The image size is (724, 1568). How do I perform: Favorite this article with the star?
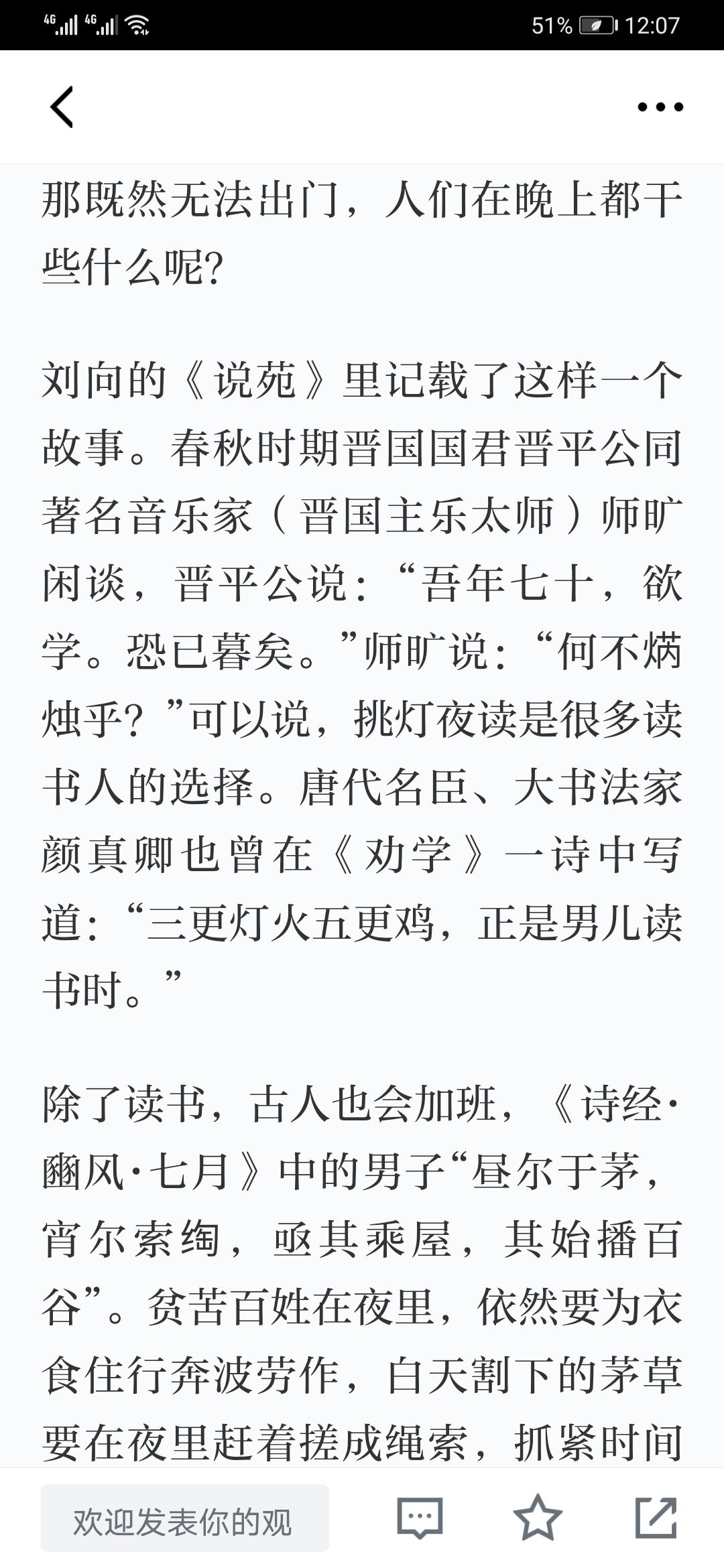coord(538,1517)
